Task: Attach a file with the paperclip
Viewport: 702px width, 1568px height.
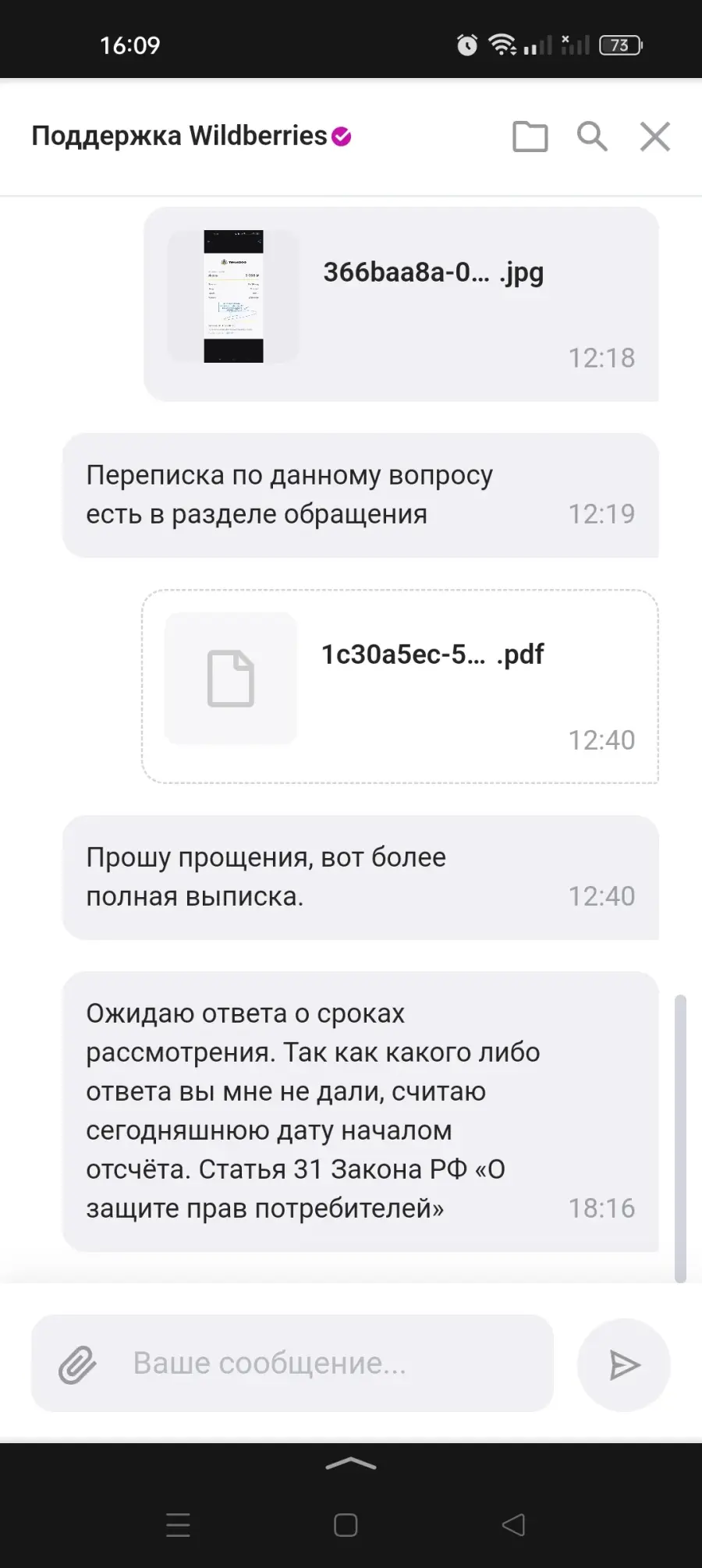Action: (77, 1364)
